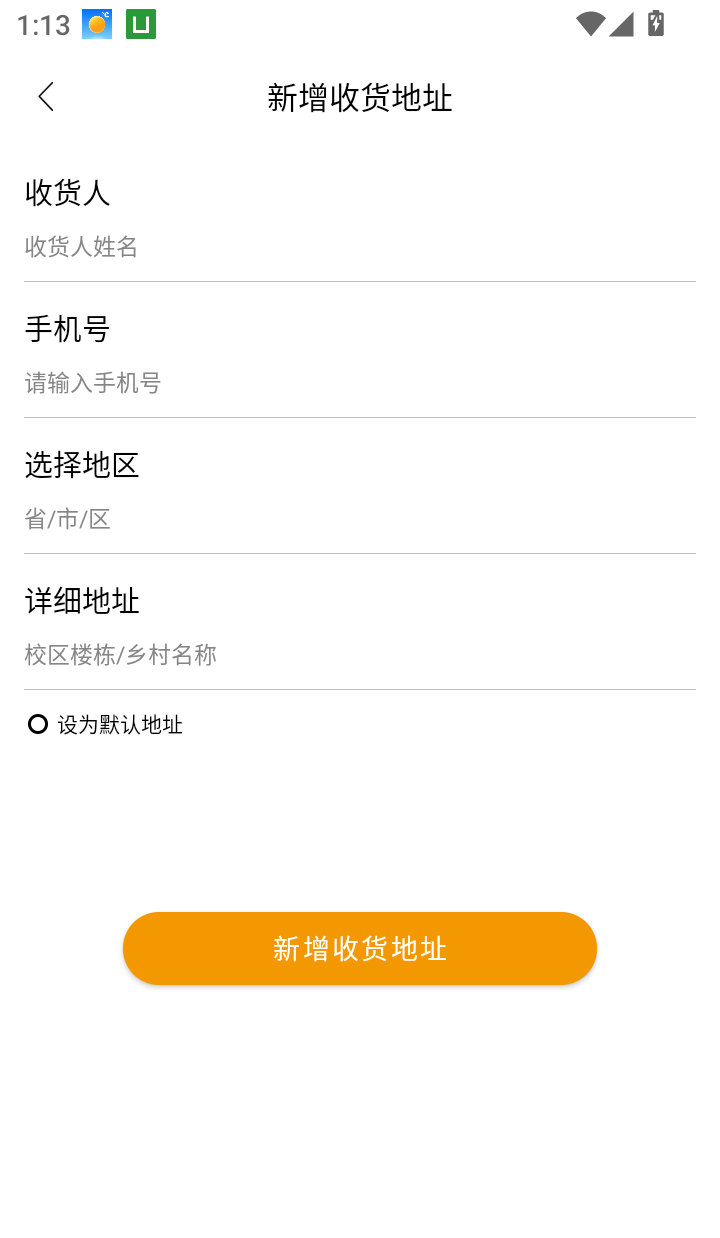720x1238 pixels.
Task: Click the 新增收货地址 page title
Action: [x=360, y=98]
